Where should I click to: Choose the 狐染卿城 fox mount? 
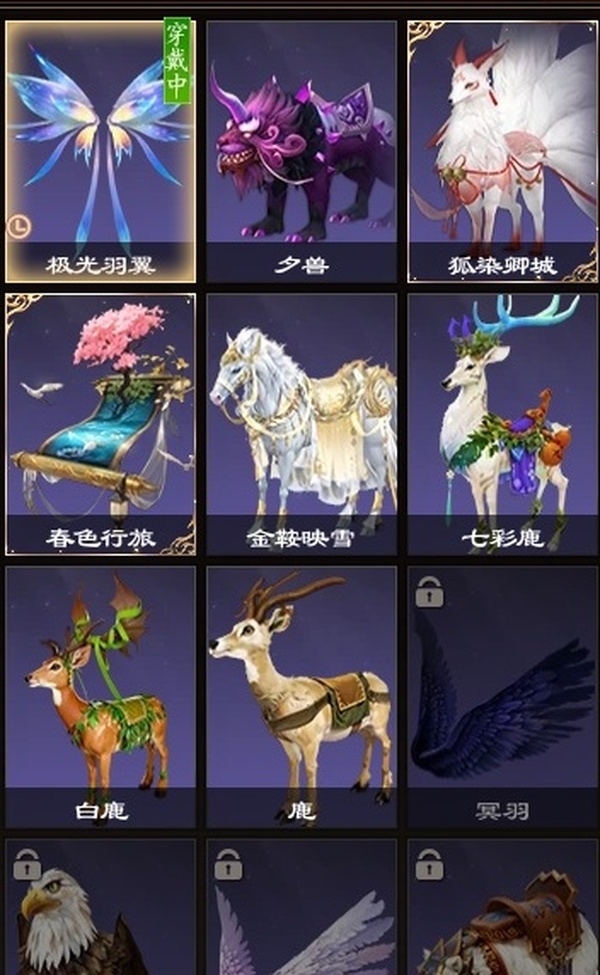(502, 150)
